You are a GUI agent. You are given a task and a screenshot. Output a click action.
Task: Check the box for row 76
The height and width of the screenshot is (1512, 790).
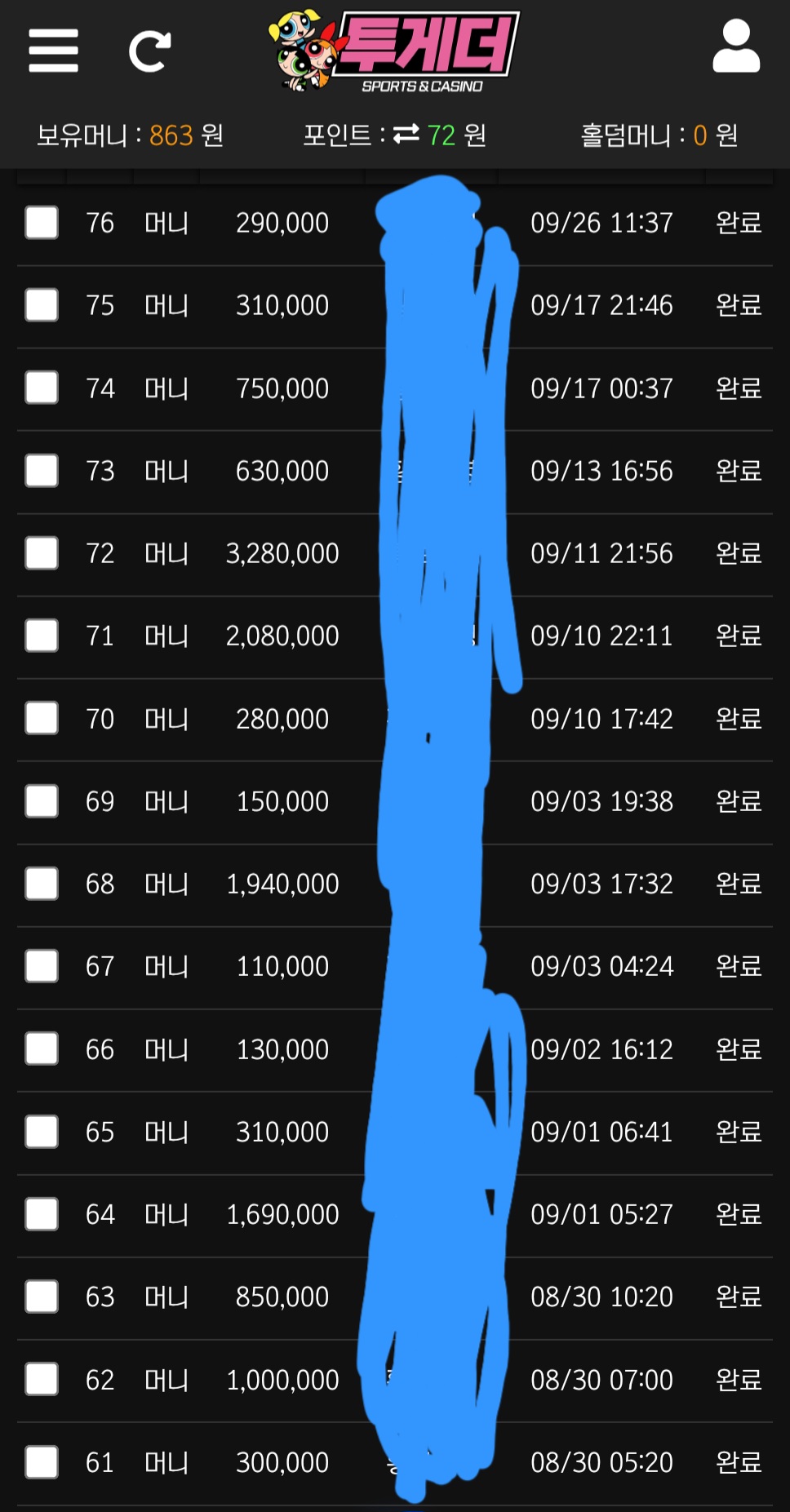(x=42, y=223)
